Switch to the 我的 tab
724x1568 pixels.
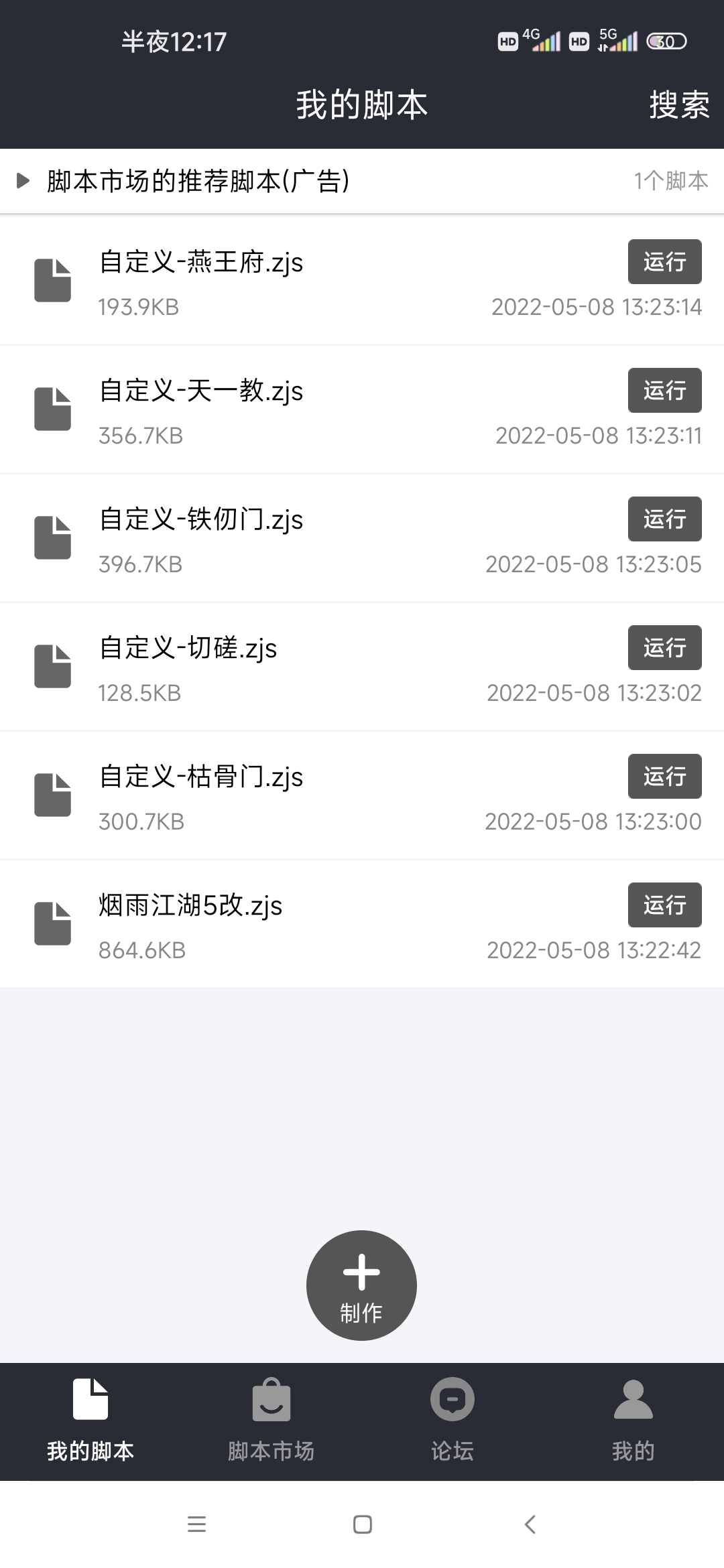[633, 1421]
